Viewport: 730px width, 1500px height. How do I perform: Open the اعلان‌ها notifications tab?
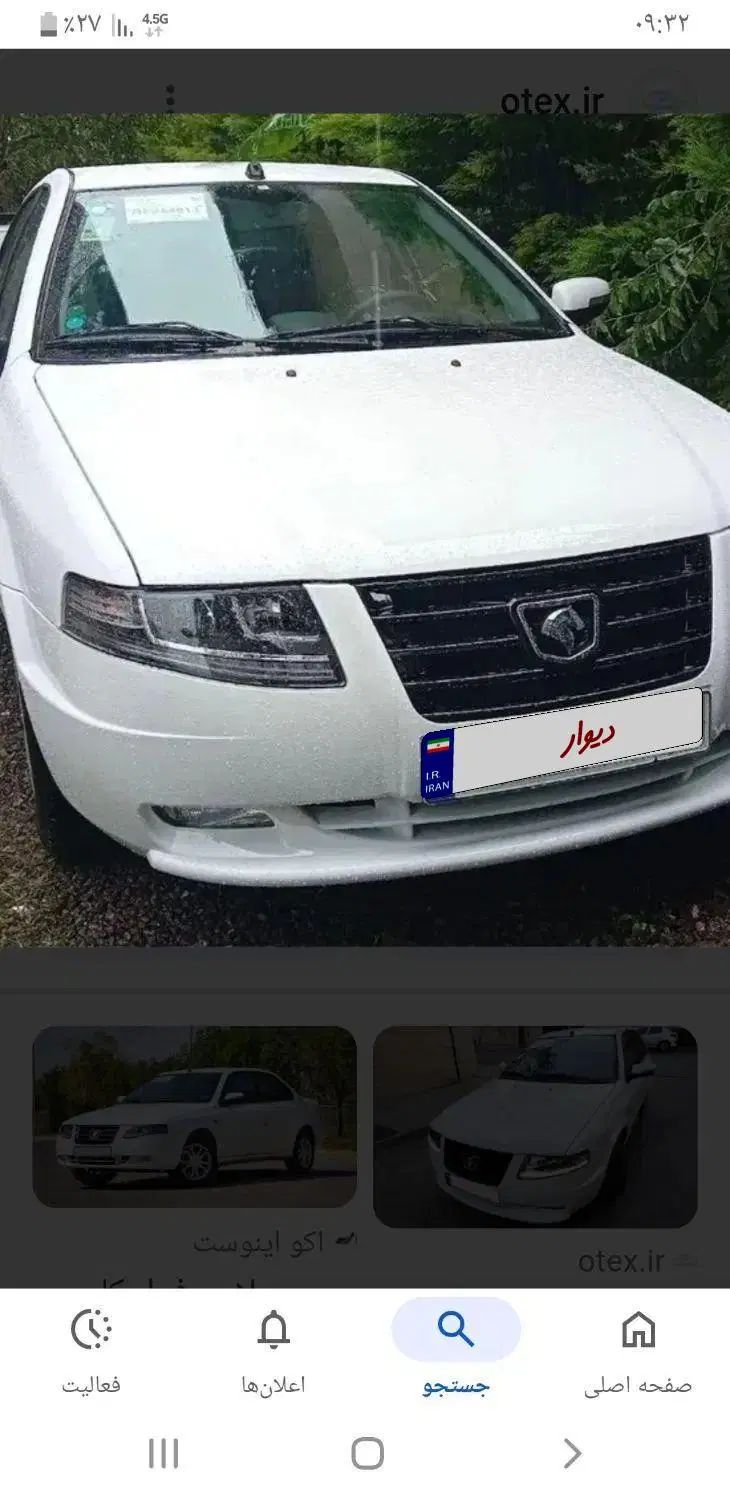coord(273,1351)
